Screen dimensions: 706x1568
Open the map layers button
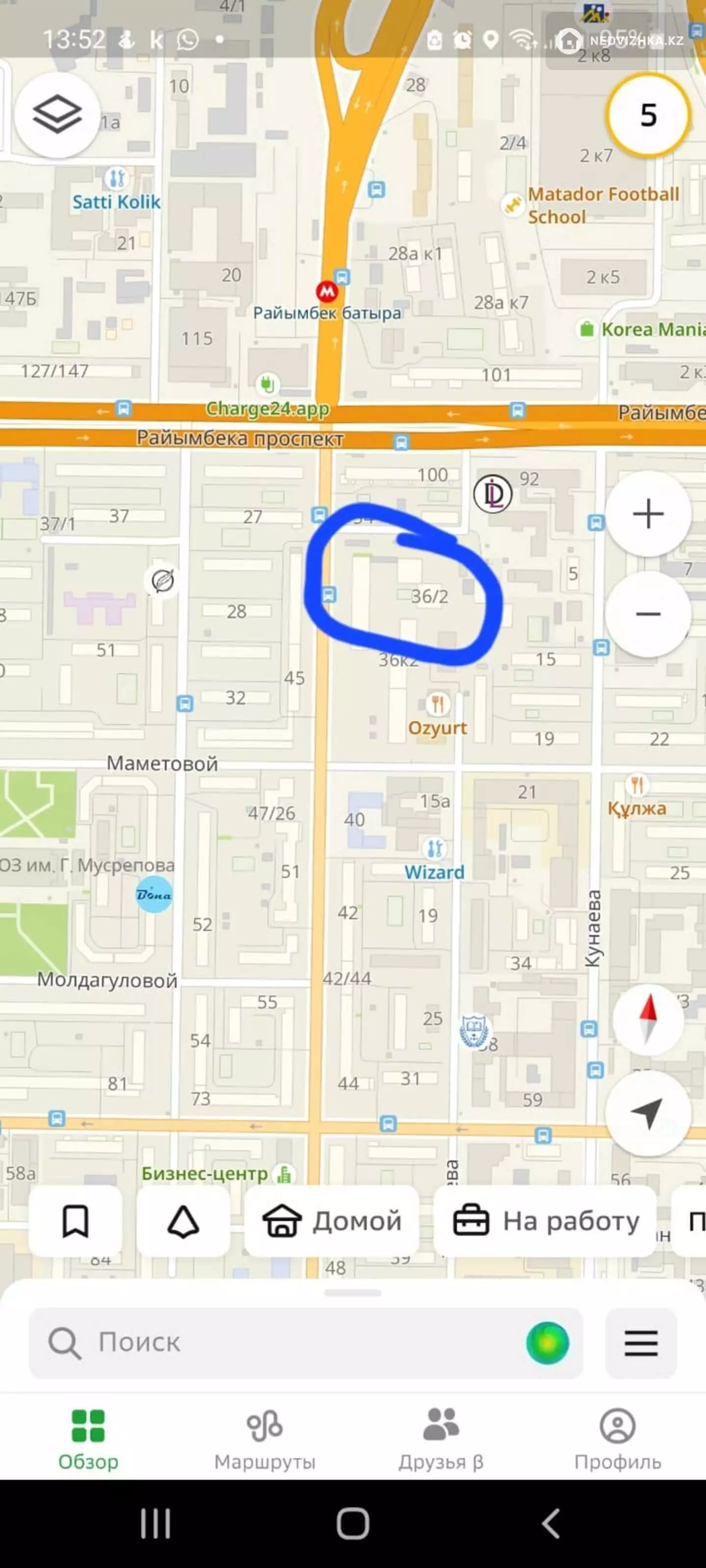[x=57, y=115]
